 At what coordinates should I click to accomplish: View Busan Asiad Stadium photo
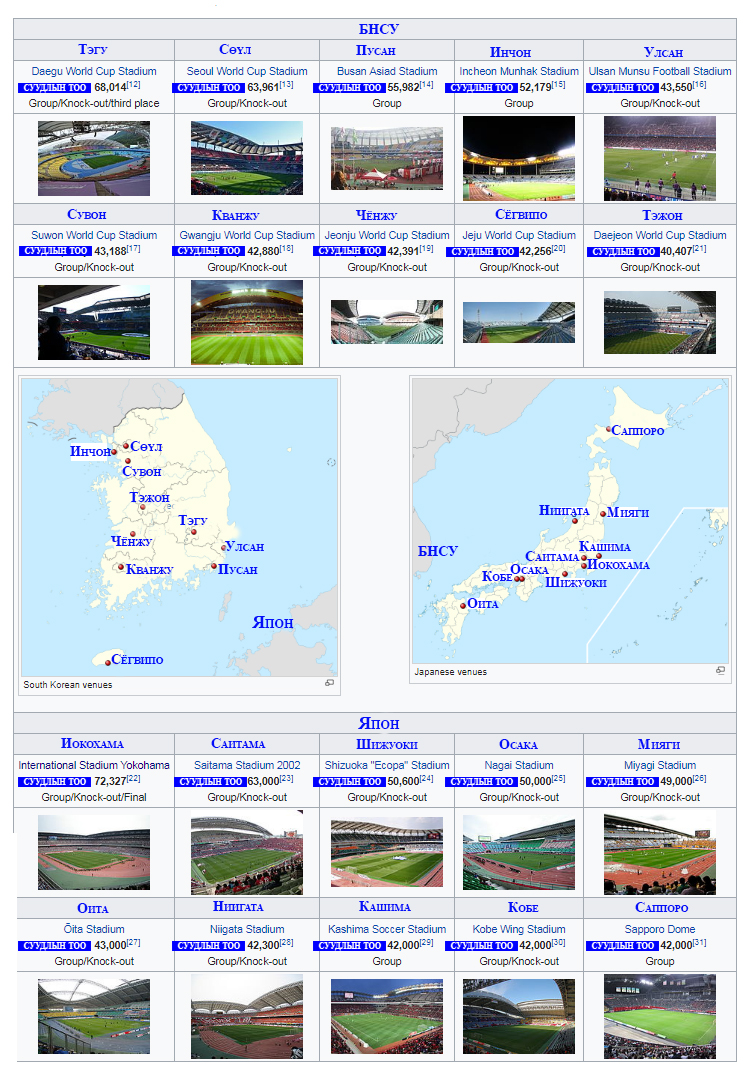pyautogui.click(x=387, y=158)
